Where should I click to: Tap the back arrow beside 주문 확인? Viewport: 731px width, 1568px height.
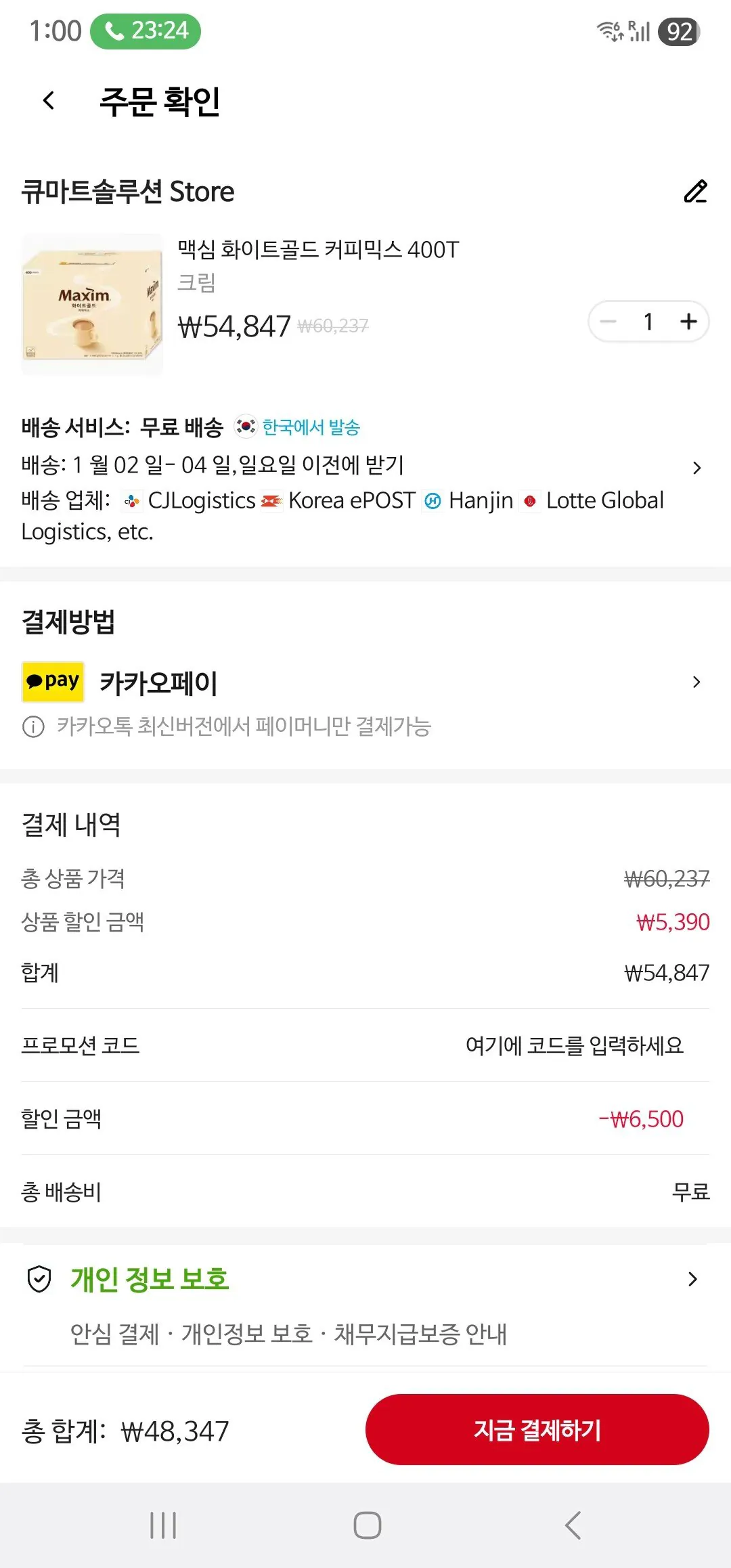(x=47, y=102)
